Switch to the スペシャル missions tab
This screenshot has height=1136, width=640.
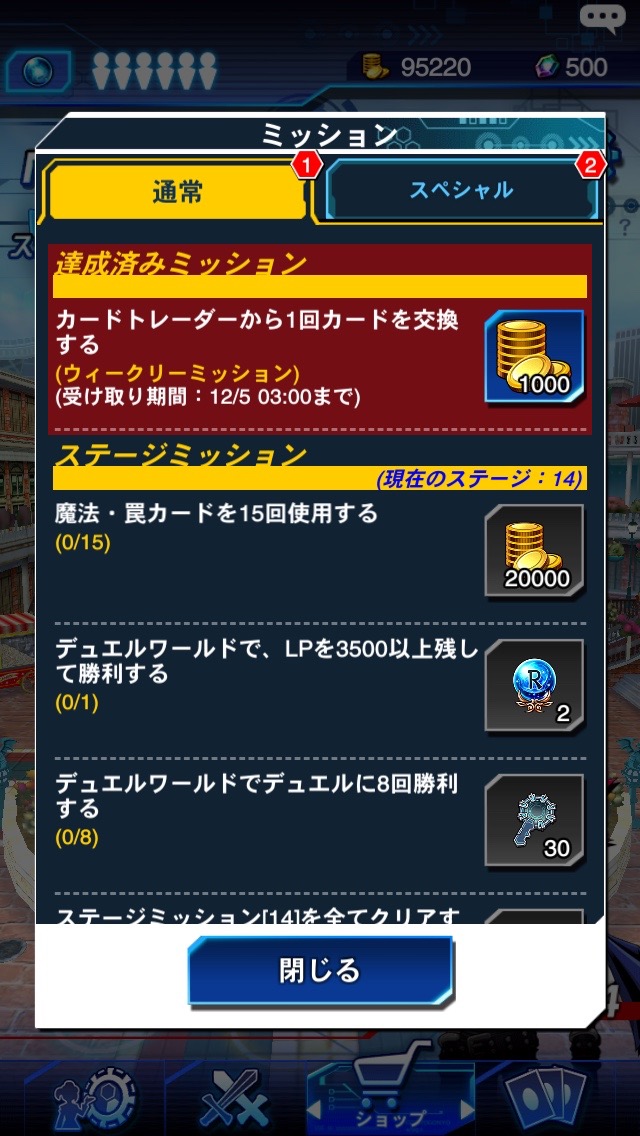[462, 190]
